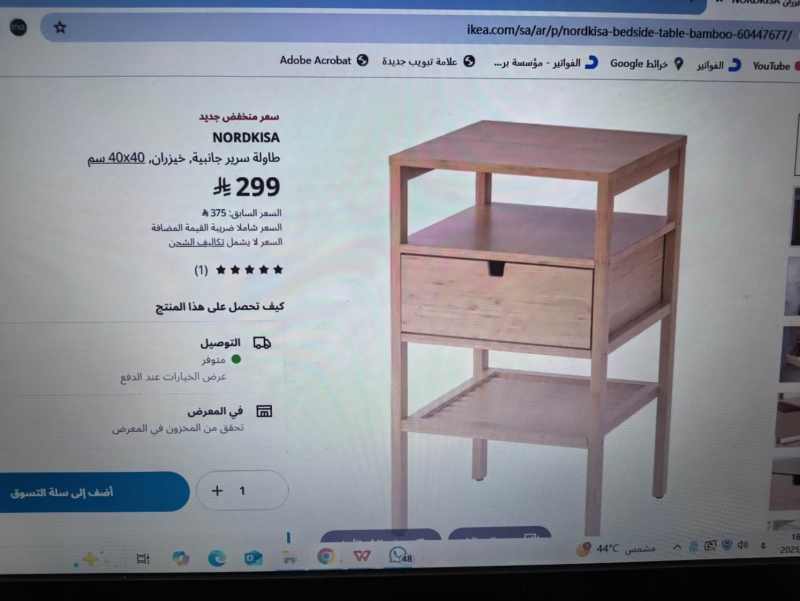View the five-star product reviews

click(249, 269)
